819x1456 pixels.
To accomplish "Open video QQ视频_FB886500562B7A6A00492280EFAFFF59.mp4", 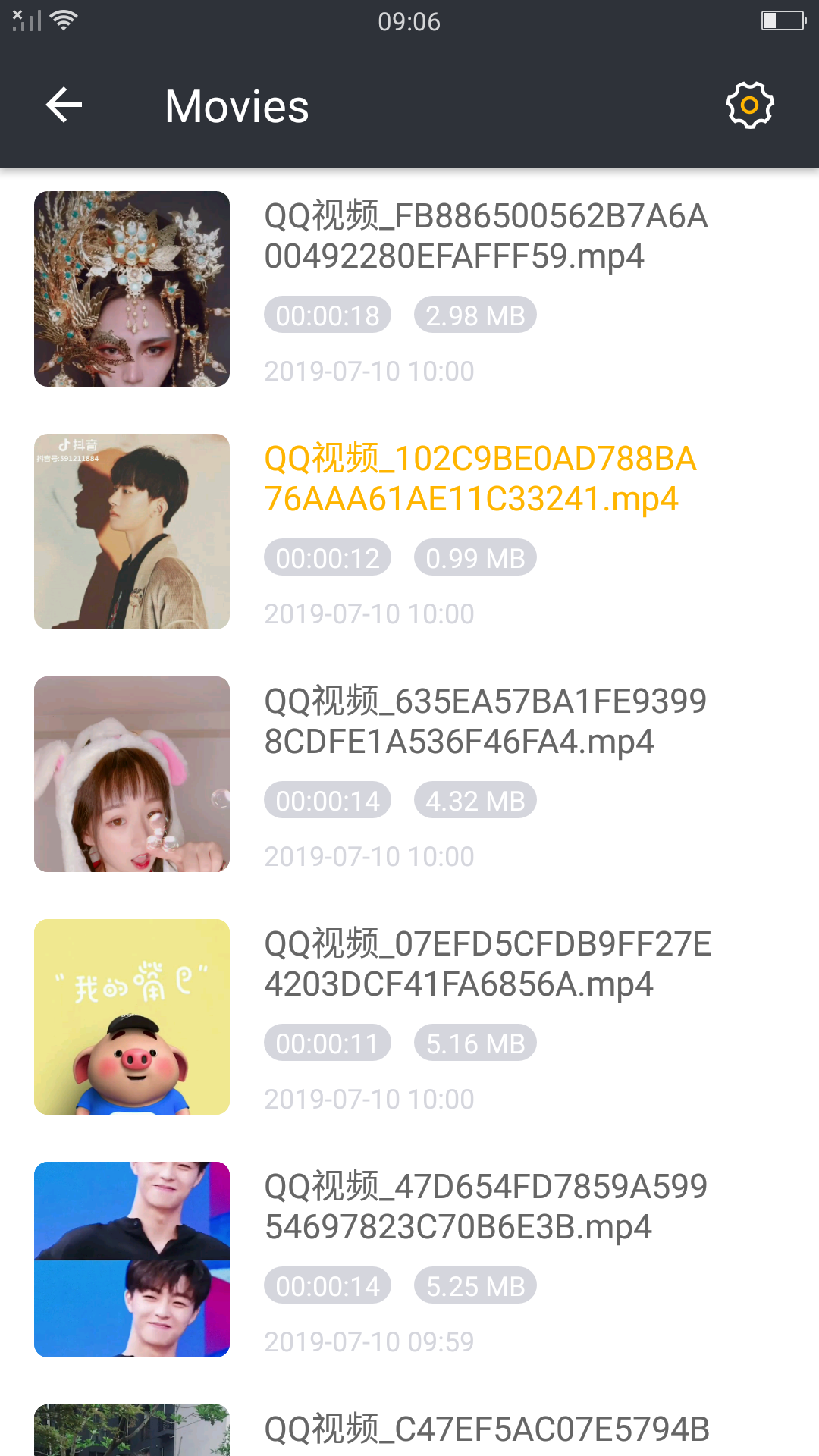I will point(485,236).
